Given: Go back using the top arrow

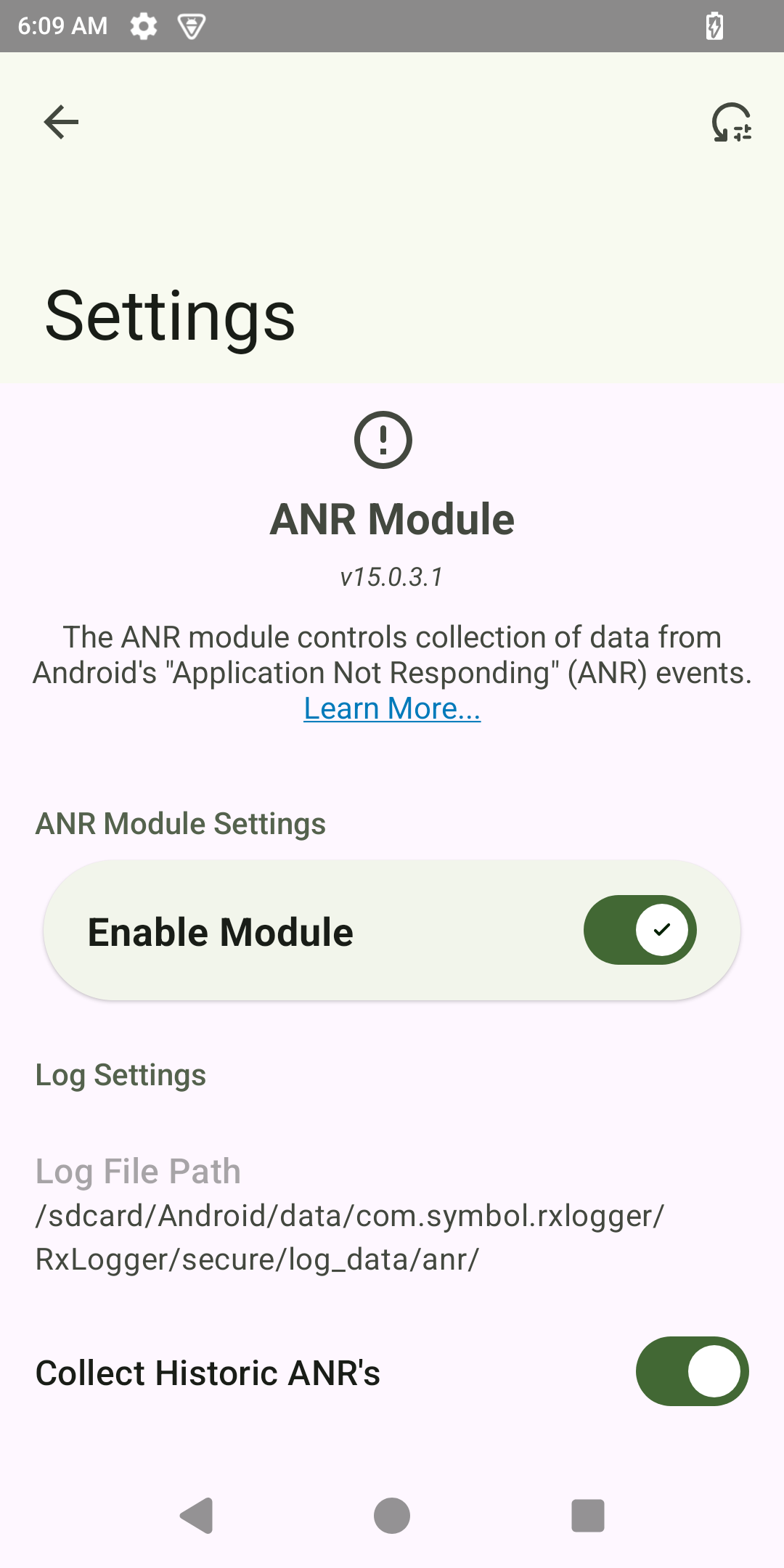Looking at the screenshot, I should 61,122.
